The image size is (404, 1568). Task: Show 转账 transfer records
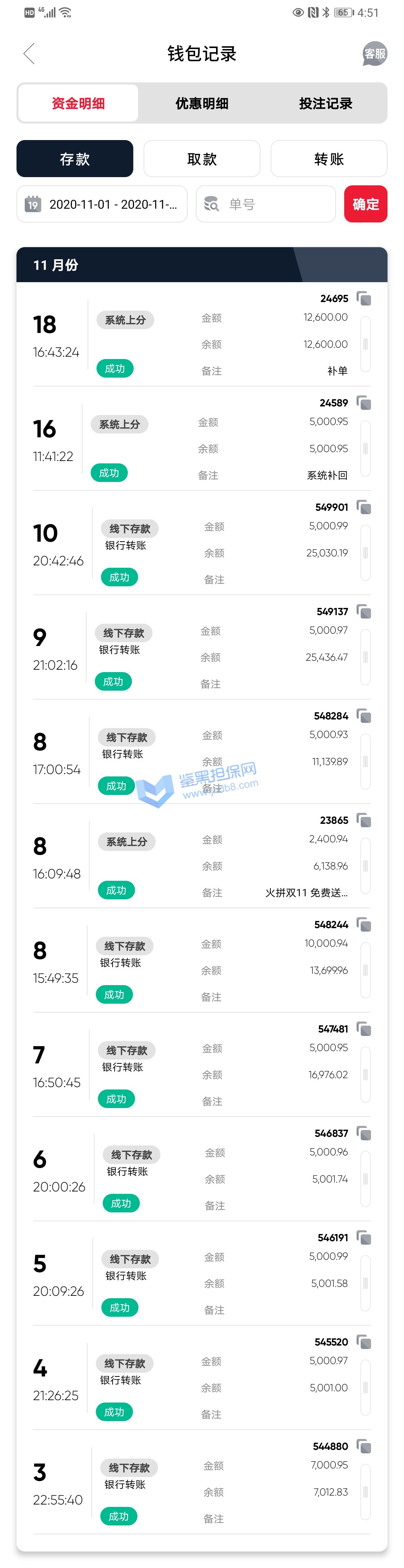(328, 159)
